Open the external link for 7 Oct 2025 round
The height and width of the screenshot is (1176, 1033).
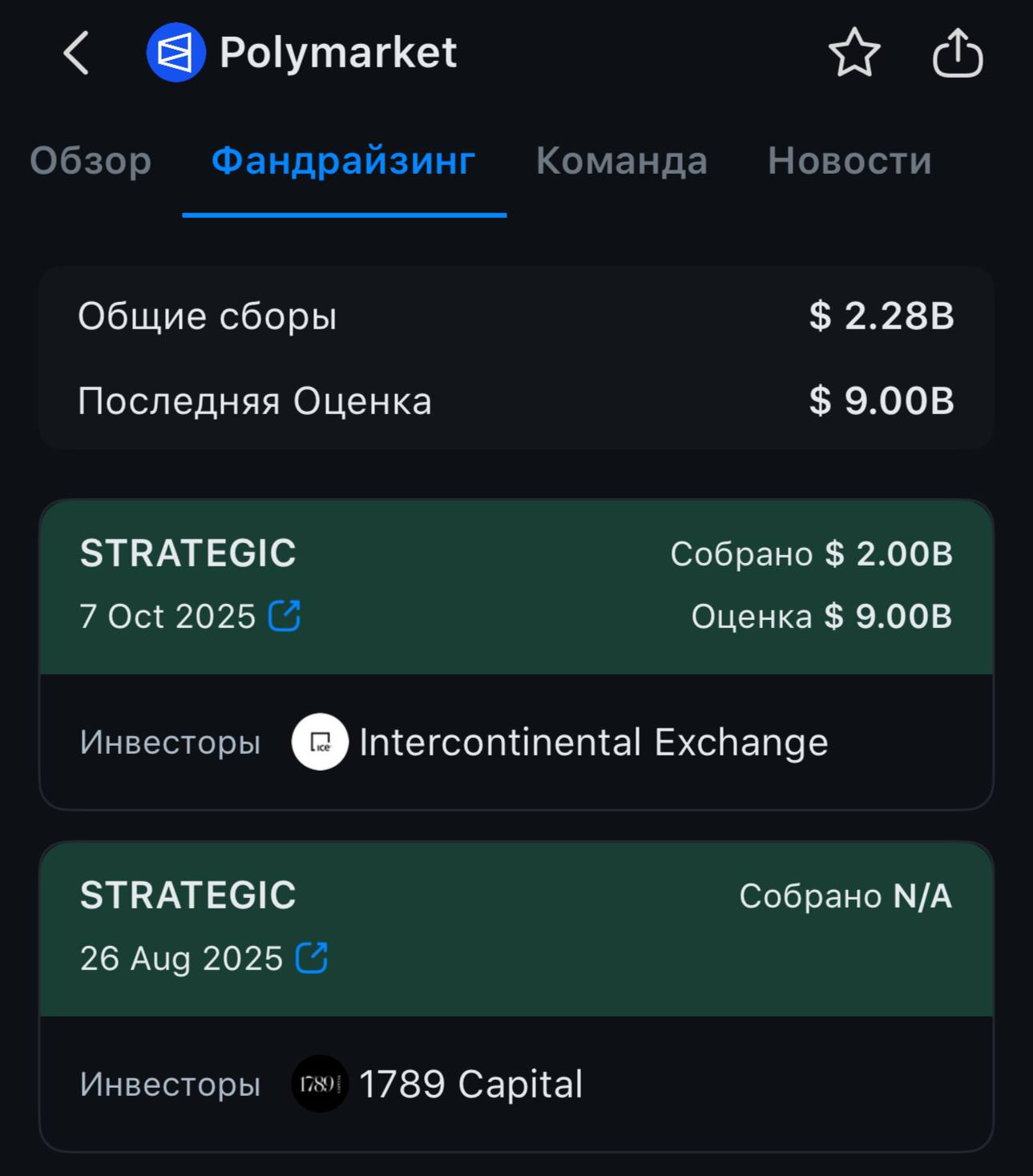[284, 616]
